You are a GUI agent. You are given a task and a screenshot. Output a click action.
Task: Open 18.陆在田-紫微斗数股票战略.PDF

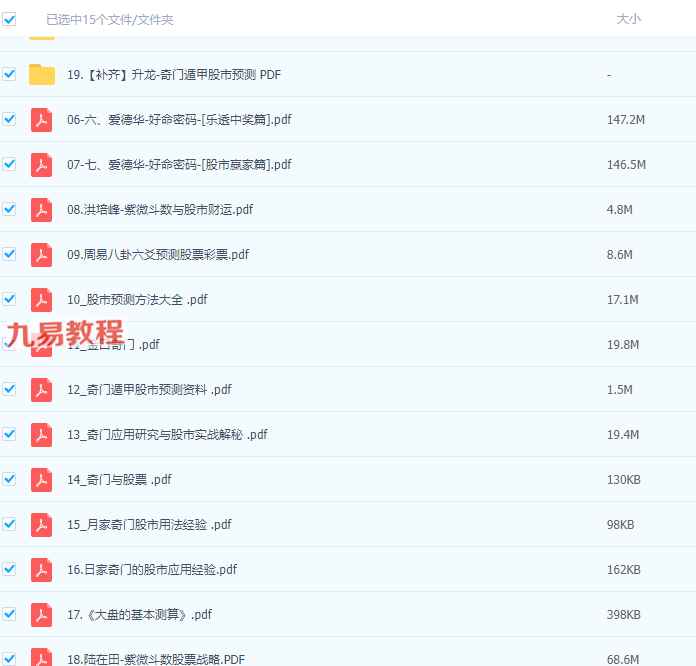coord(156,658)
